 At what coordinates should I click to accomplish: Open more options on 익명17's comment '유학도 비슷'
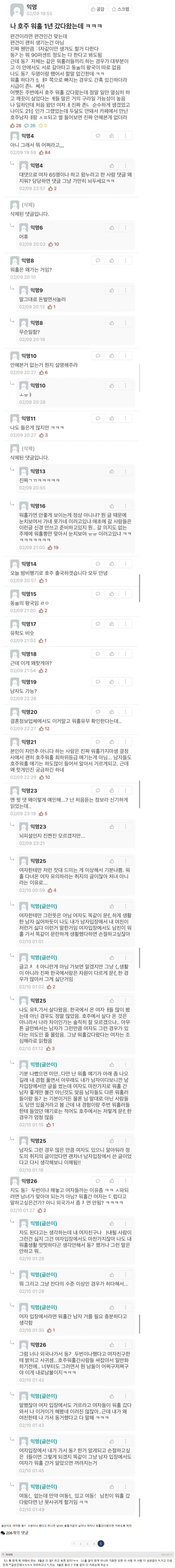[x=125, y=623]
